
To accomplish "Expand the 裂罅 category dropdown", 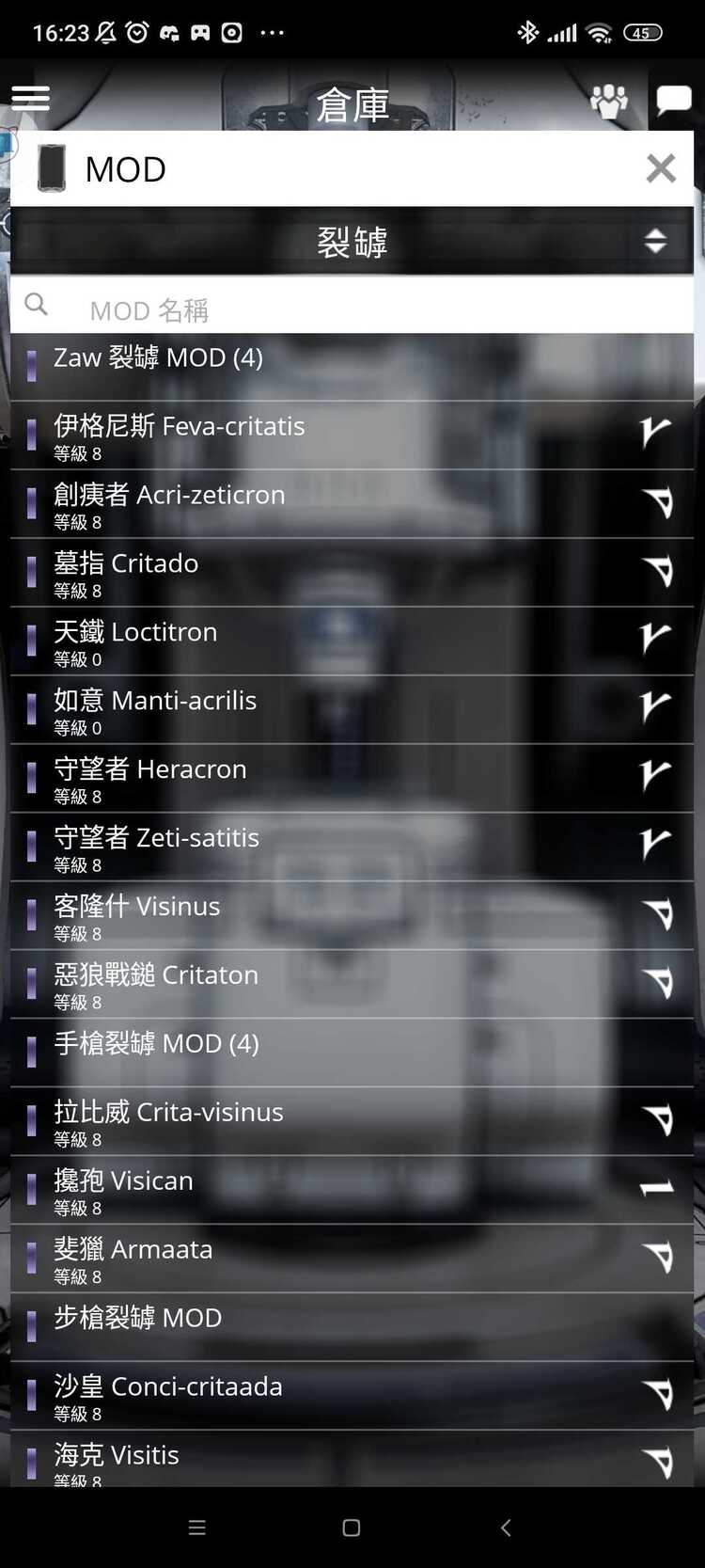I will click(352, 242).
